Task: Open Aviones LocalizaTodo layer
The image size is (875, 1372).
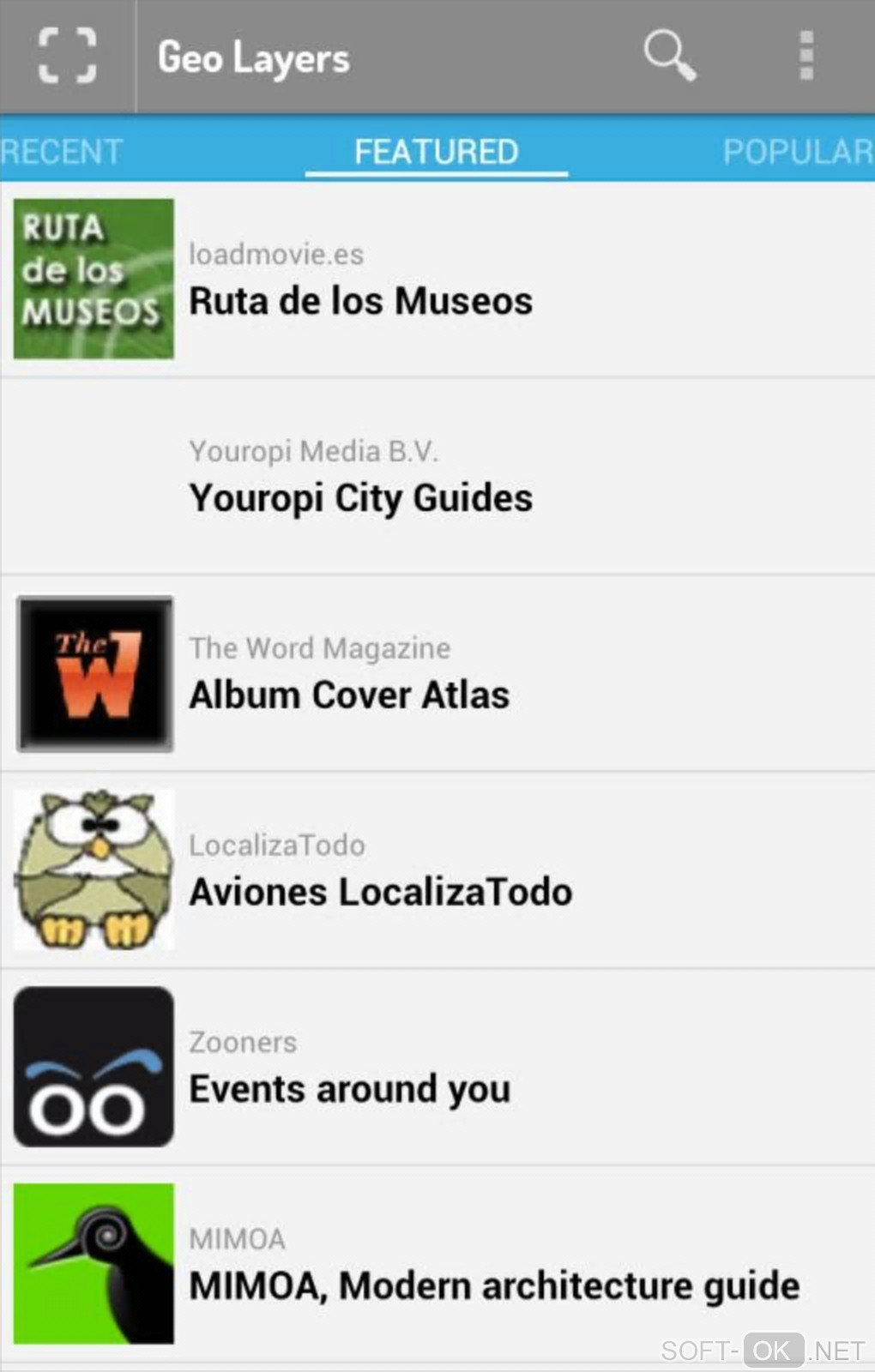Action: coord(380,892)
